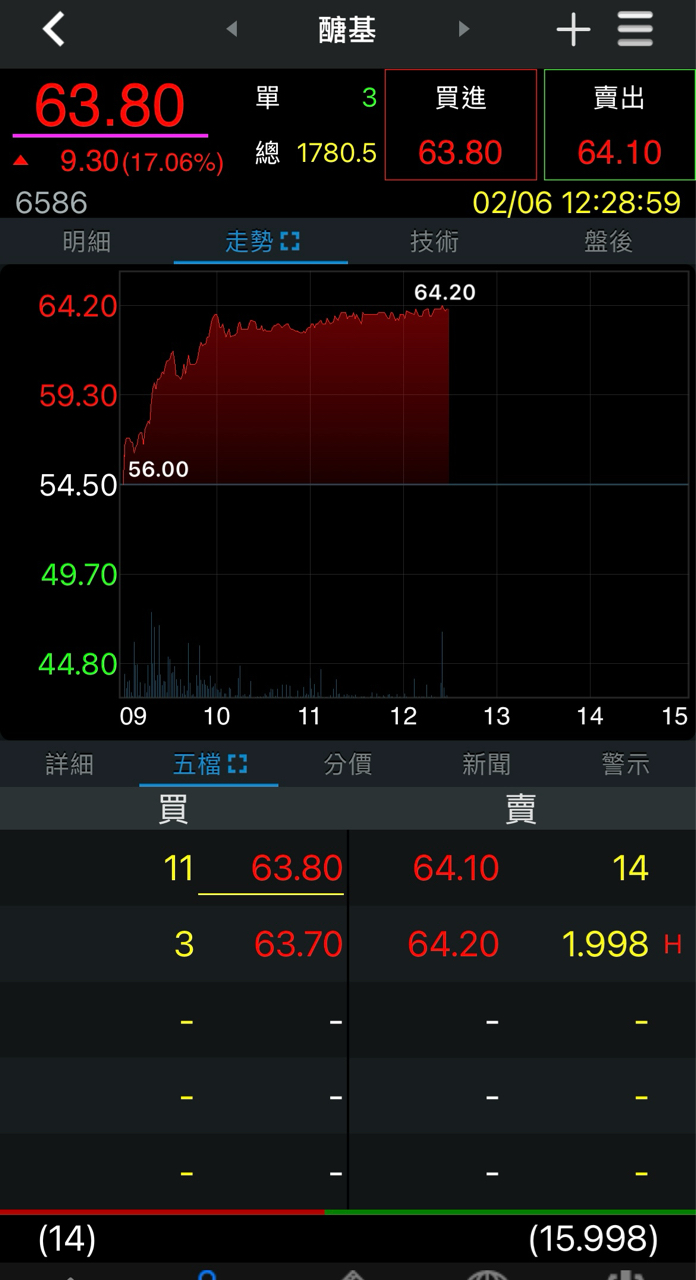Open the 警示 alerts tab
This screenshot has height=1280, width=696.
point(625,765)
